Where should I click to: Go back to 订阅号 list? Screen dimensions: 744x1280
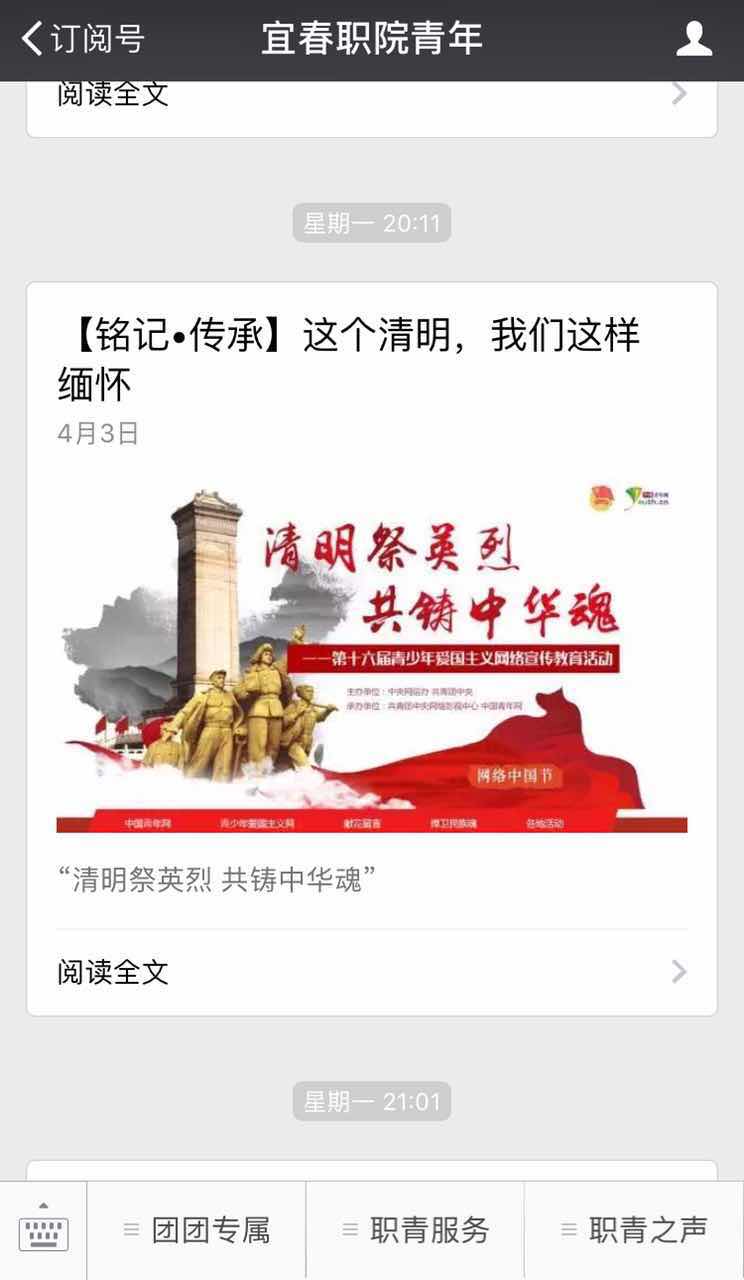tap(82, 39)
